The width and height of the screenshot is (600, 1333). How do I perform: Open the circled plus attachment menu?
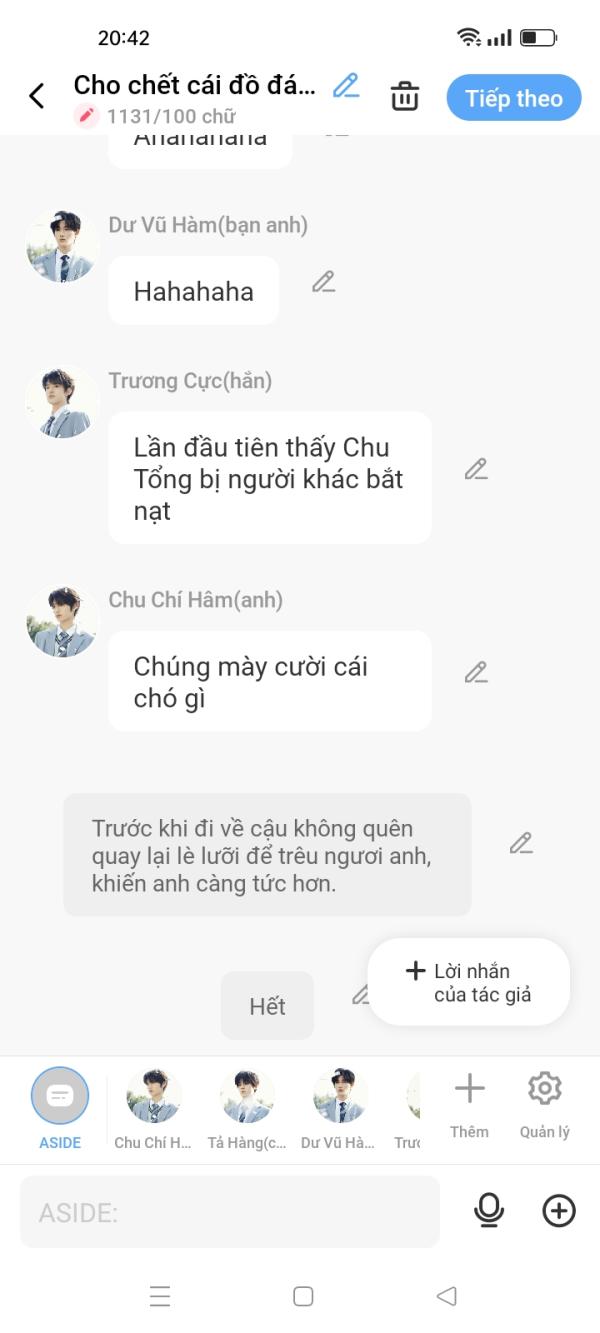point(559,1211)
